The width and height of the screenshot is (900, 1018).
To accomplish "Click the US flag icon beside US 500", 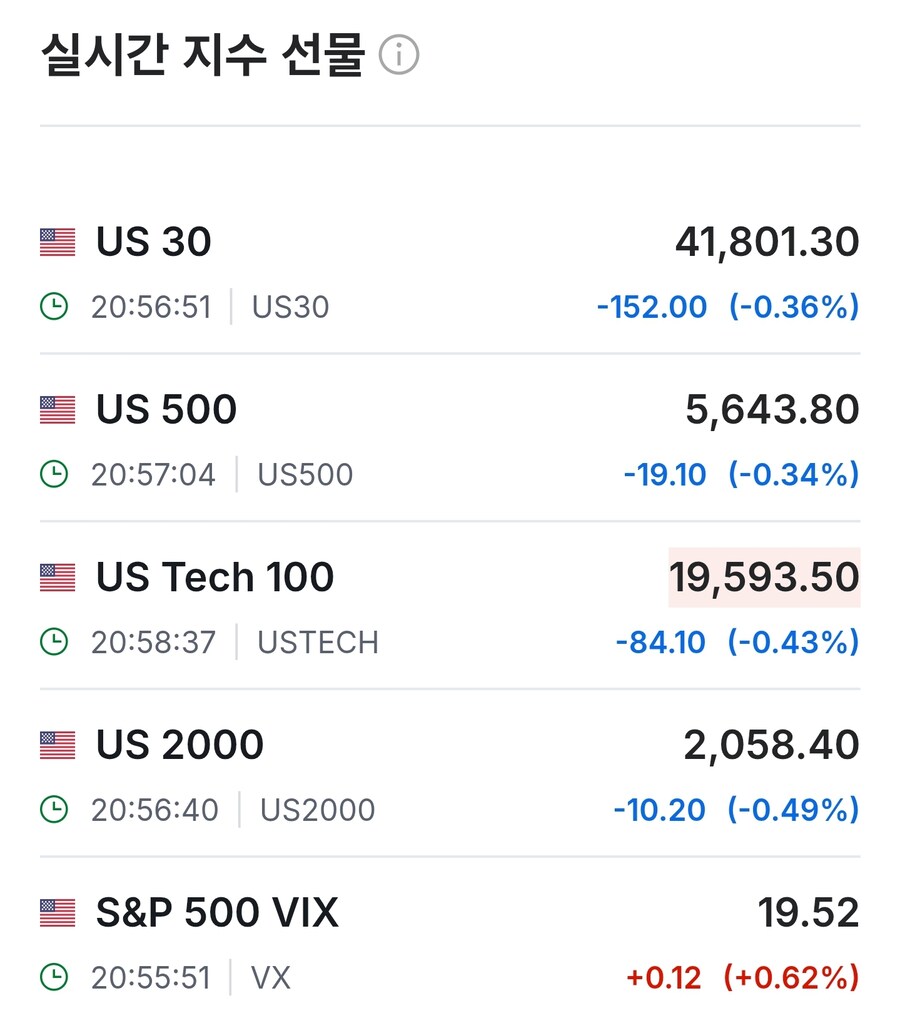I will point(55,410).
